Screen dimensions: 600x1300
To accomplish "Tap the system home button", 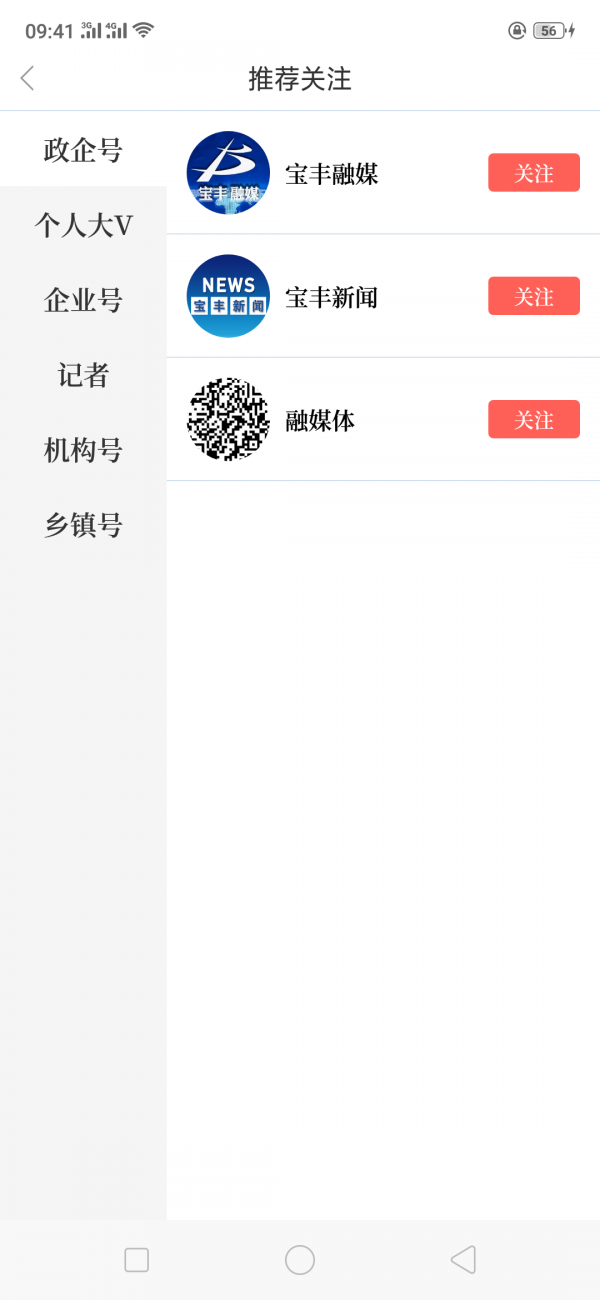I will (x=300, y=1260).
